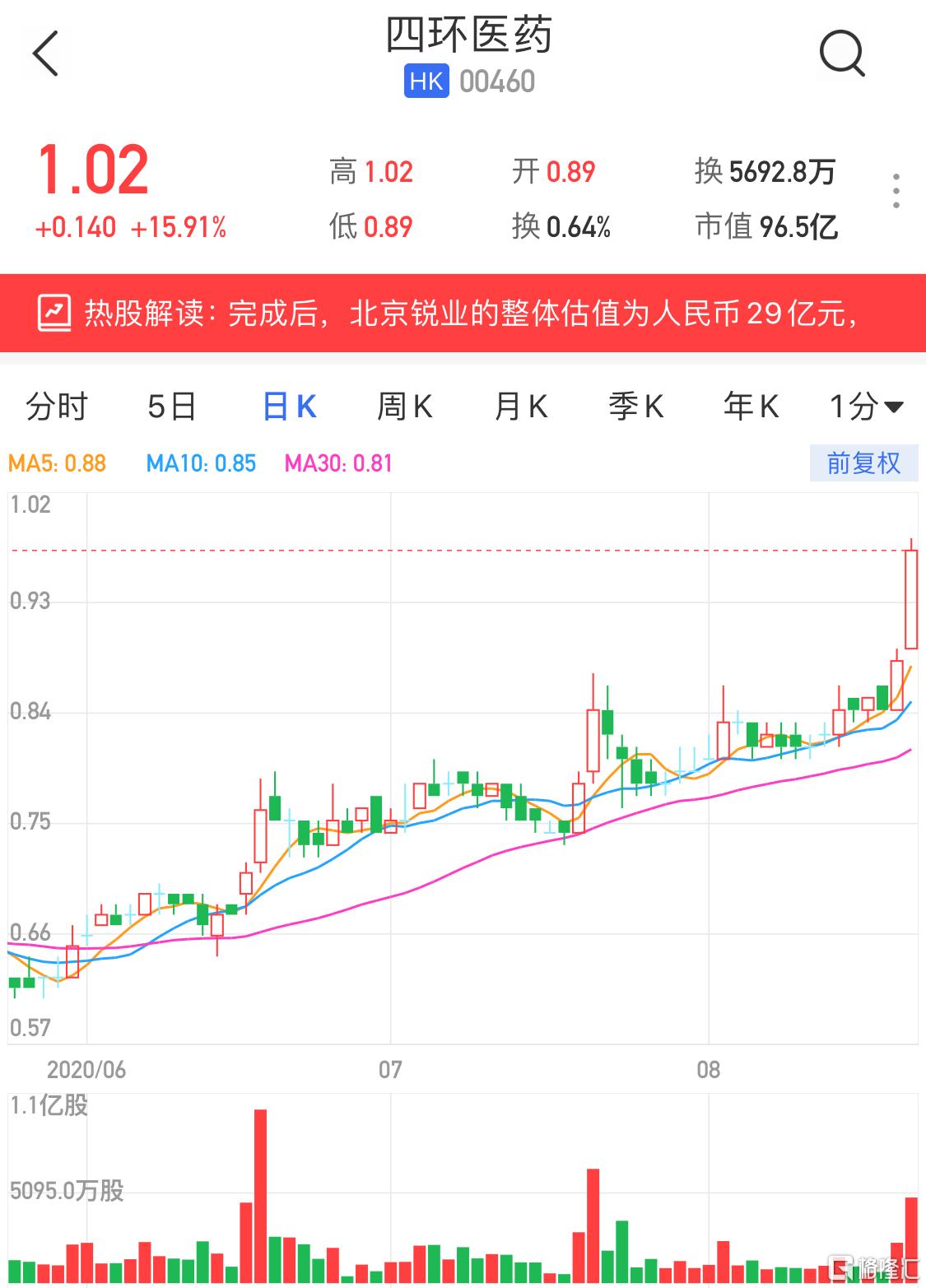Expand the 1分 minute interval dropdown
The width and height of the screenshot is (926, 1288).
[866, 407]
